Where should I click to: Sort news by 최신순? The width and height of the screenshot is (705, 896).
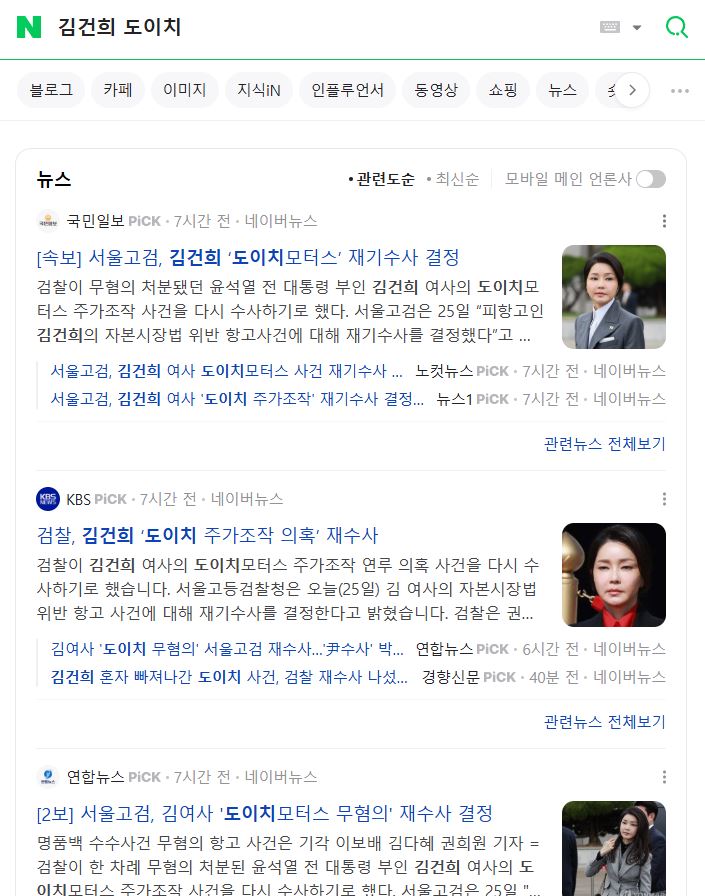coord(456,179)
